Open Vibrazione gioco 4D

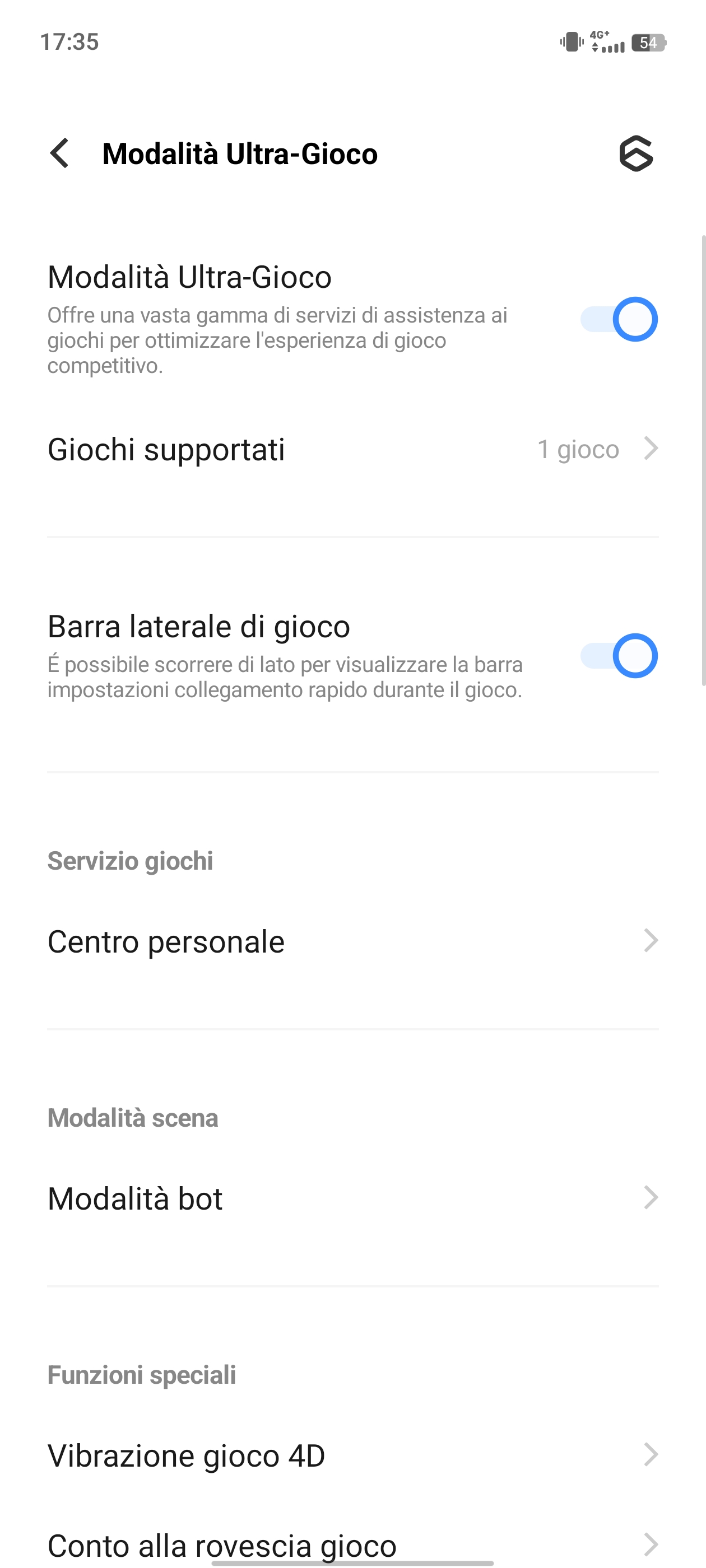[352, 1455]
